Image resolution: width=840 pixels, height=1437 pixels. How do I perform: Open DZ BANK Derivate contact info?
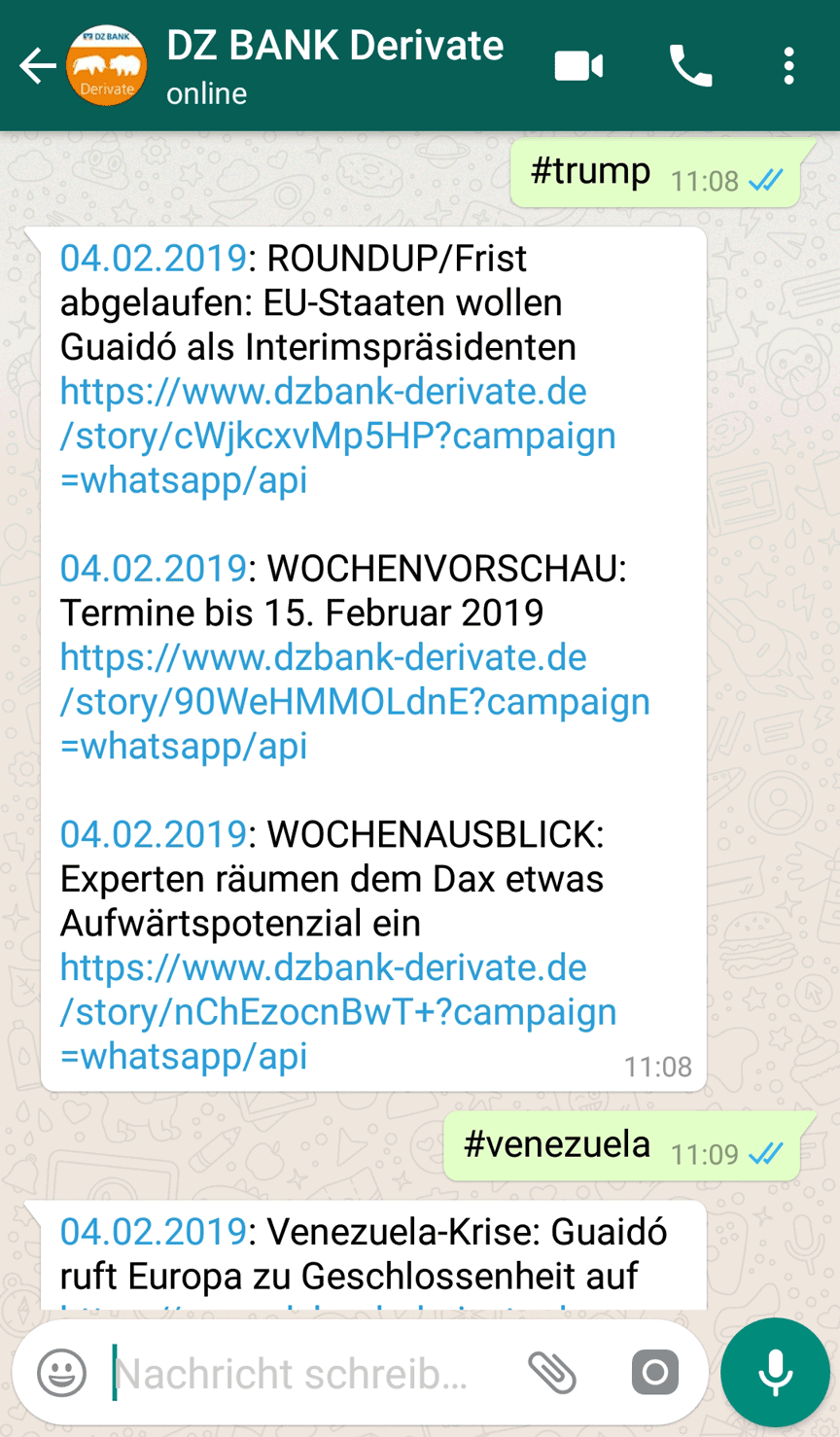click(334, 64)
